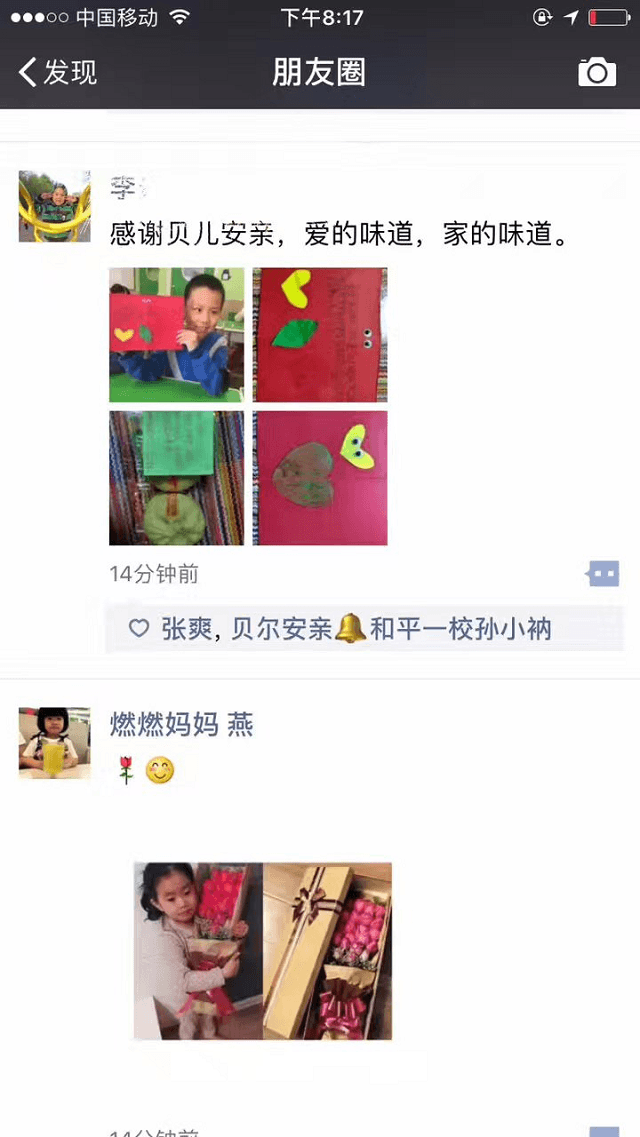
Task: View the photo of boy holding red card
Action: pos(176,334)
